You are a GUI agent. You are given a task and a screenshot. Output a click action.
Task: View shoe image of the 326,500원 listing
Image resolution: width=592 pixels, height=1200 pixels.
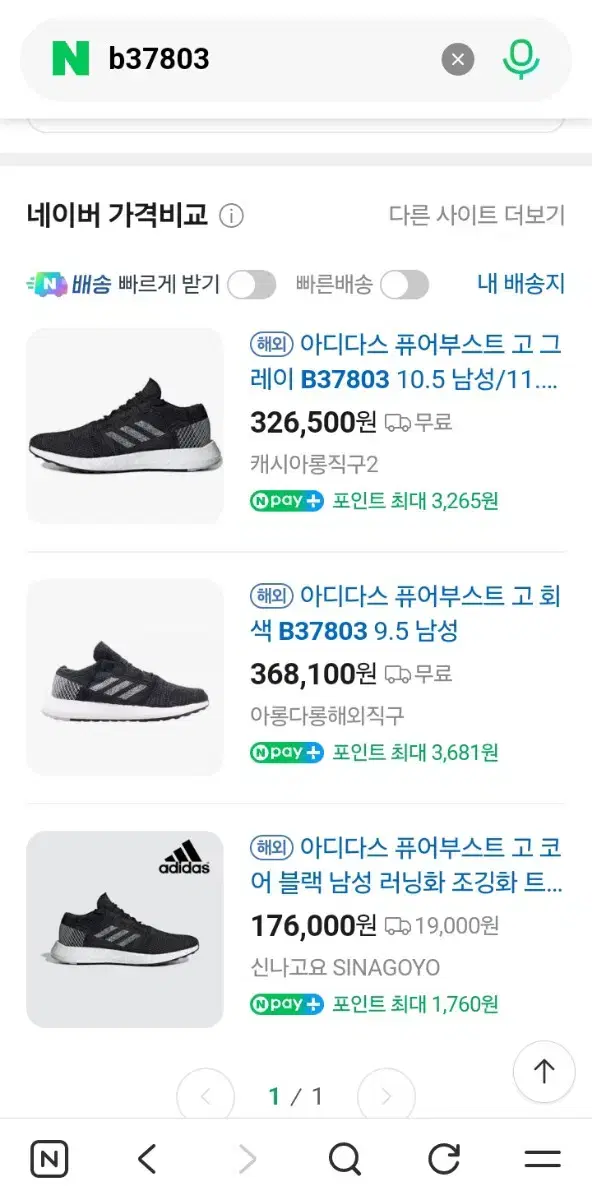tap(125, 426)
